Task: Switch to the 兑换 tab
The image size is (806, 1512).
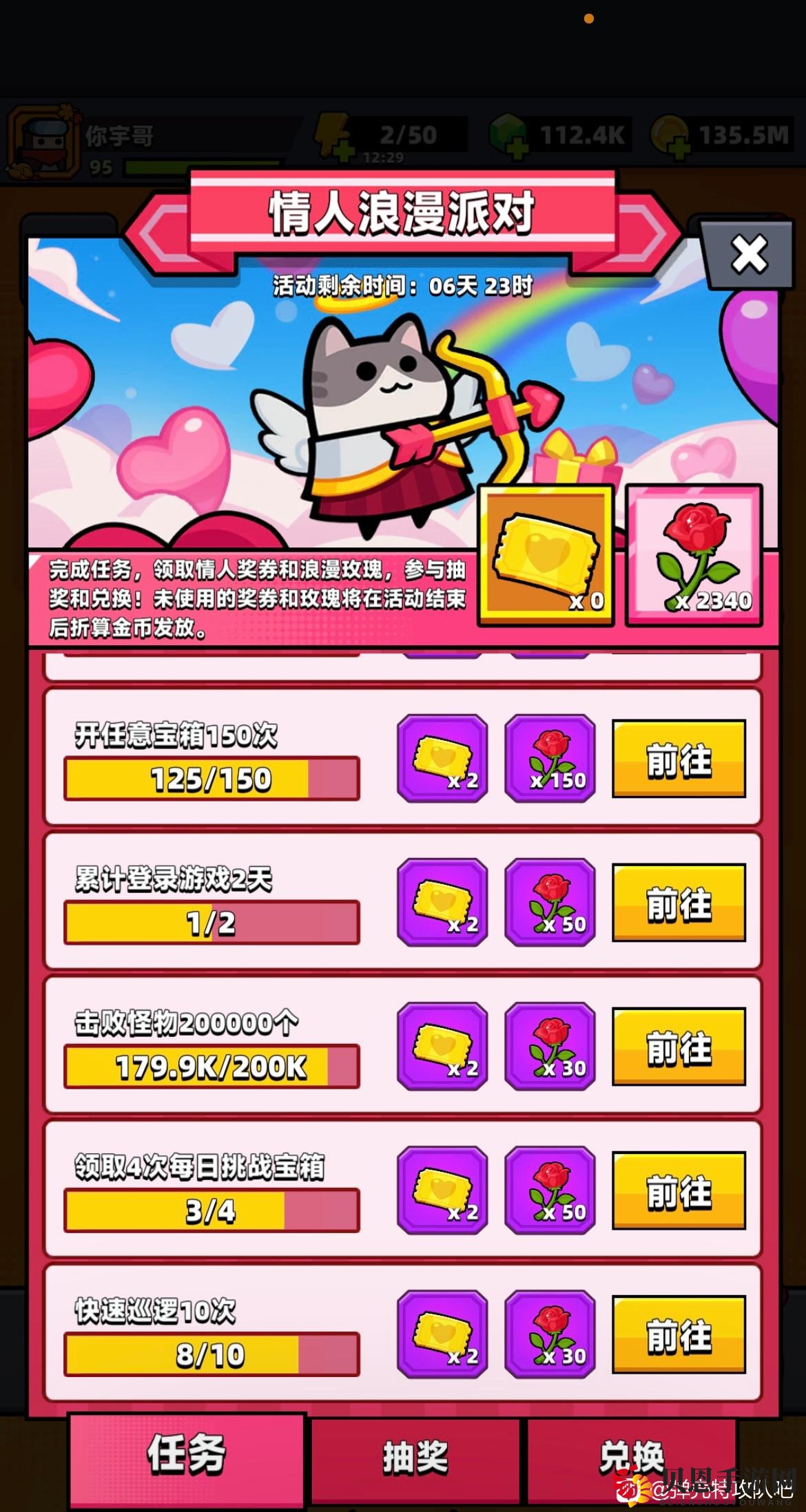Action: point(630,1457)
